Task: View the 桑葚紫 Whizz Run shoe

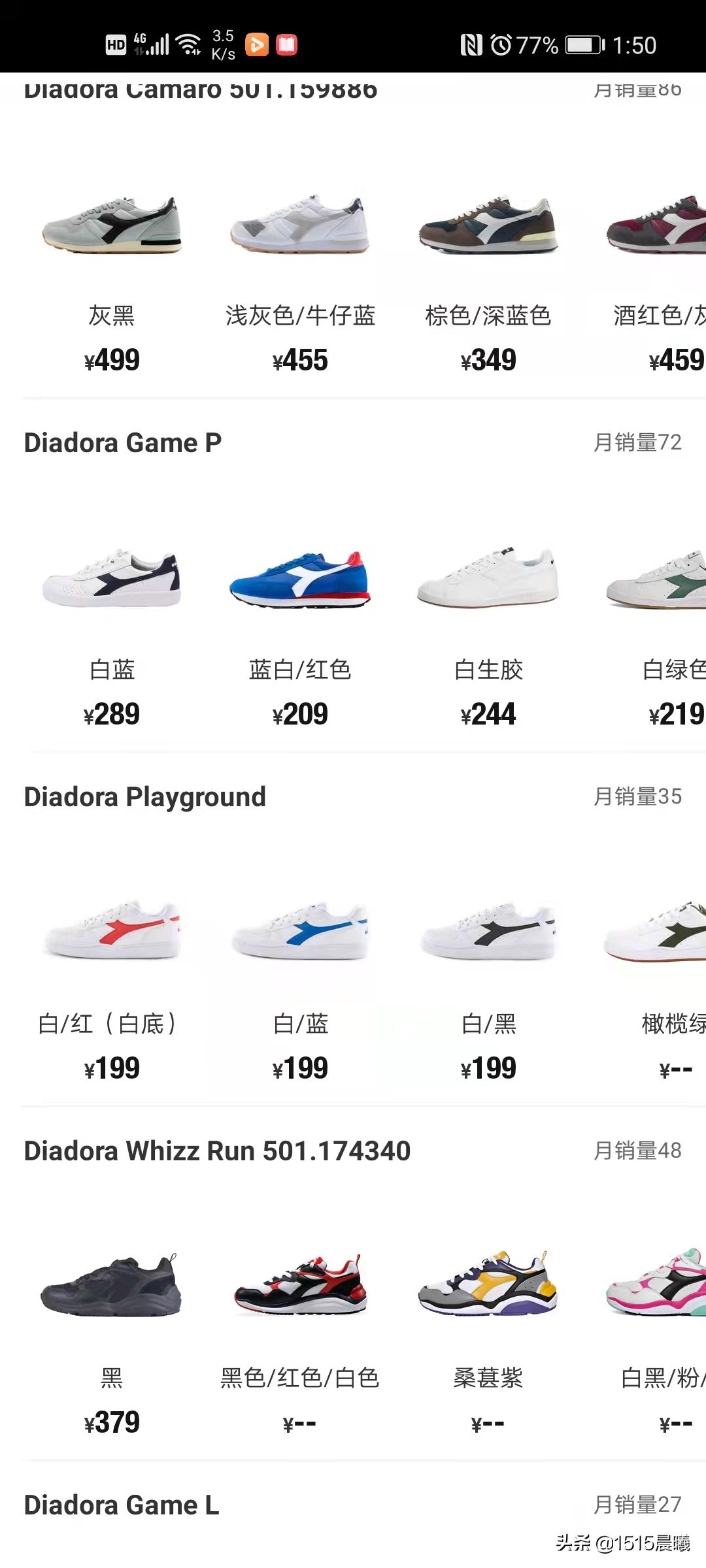Action: 488,1286
